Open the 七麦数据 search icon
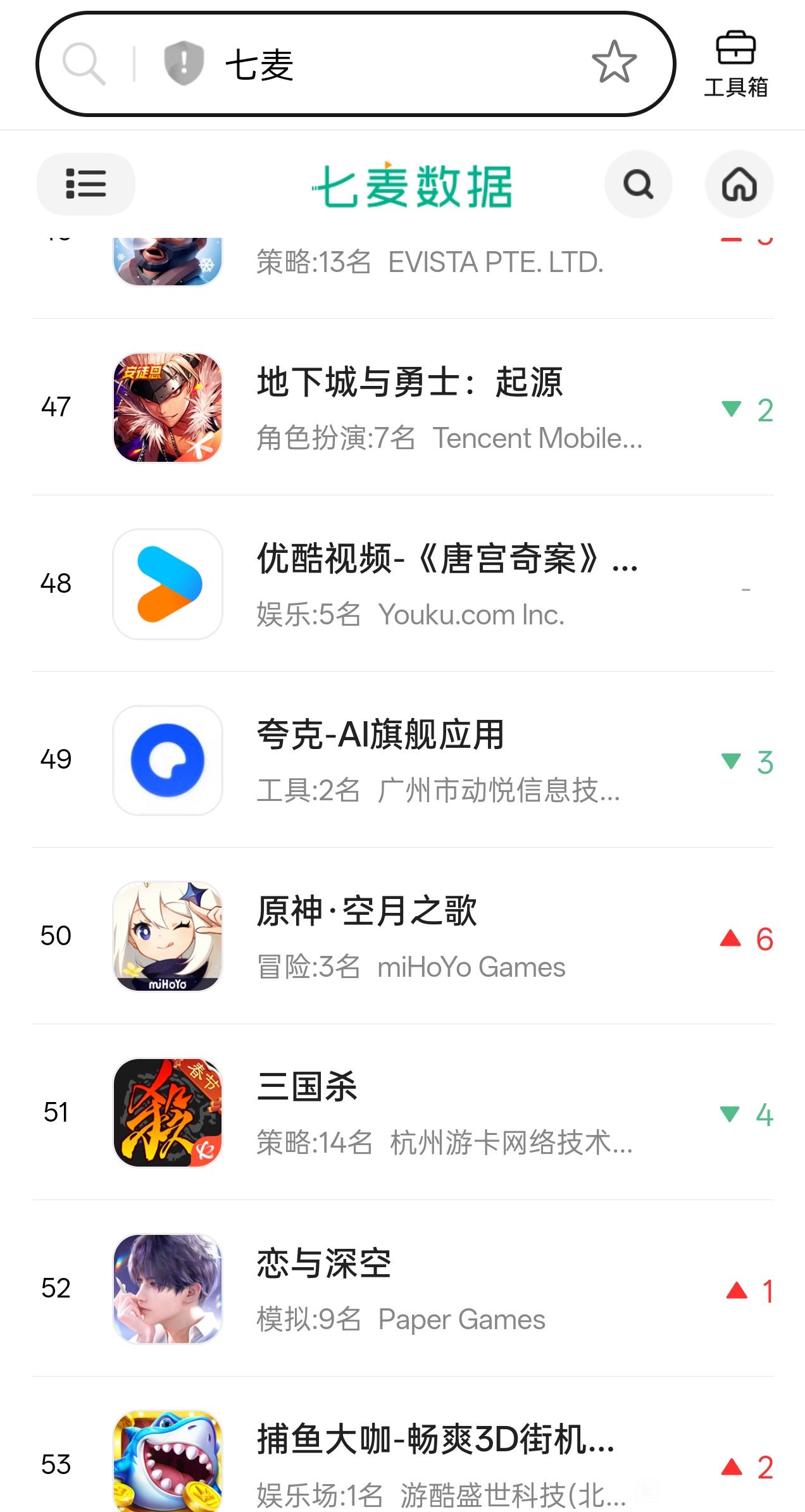Image resolution: width=805 pixels, height=1512 pixels. 638,185
